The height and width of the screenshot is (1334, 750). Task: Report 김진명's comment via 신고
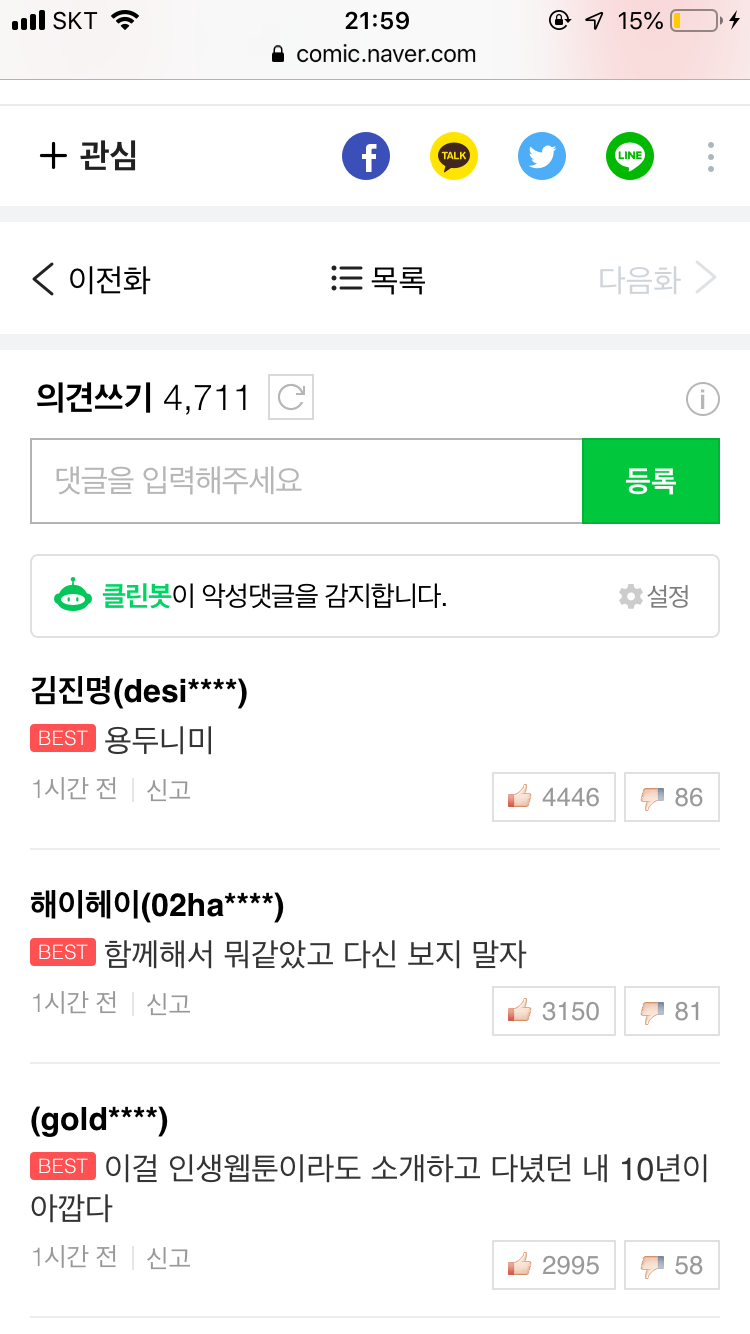169,790
